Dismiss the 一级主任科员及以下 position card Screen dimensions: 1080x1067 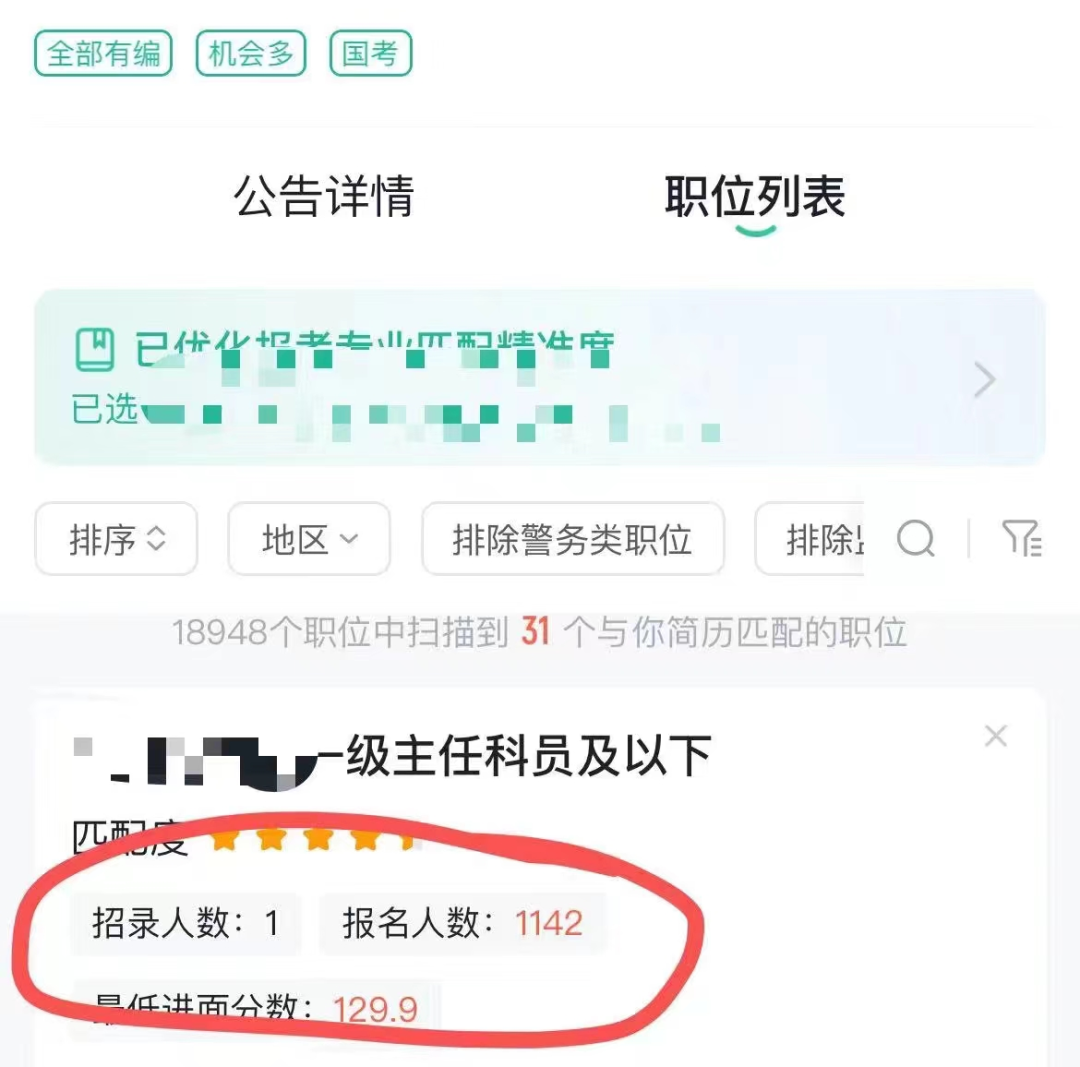tap(995, 737)
